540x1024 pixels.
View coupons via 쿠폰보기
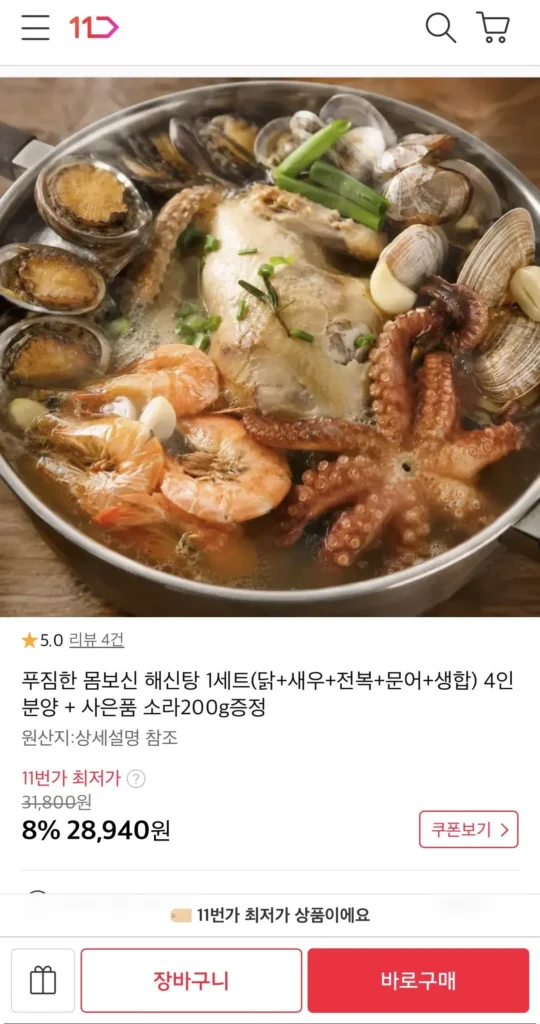click(x=468, y=829)
